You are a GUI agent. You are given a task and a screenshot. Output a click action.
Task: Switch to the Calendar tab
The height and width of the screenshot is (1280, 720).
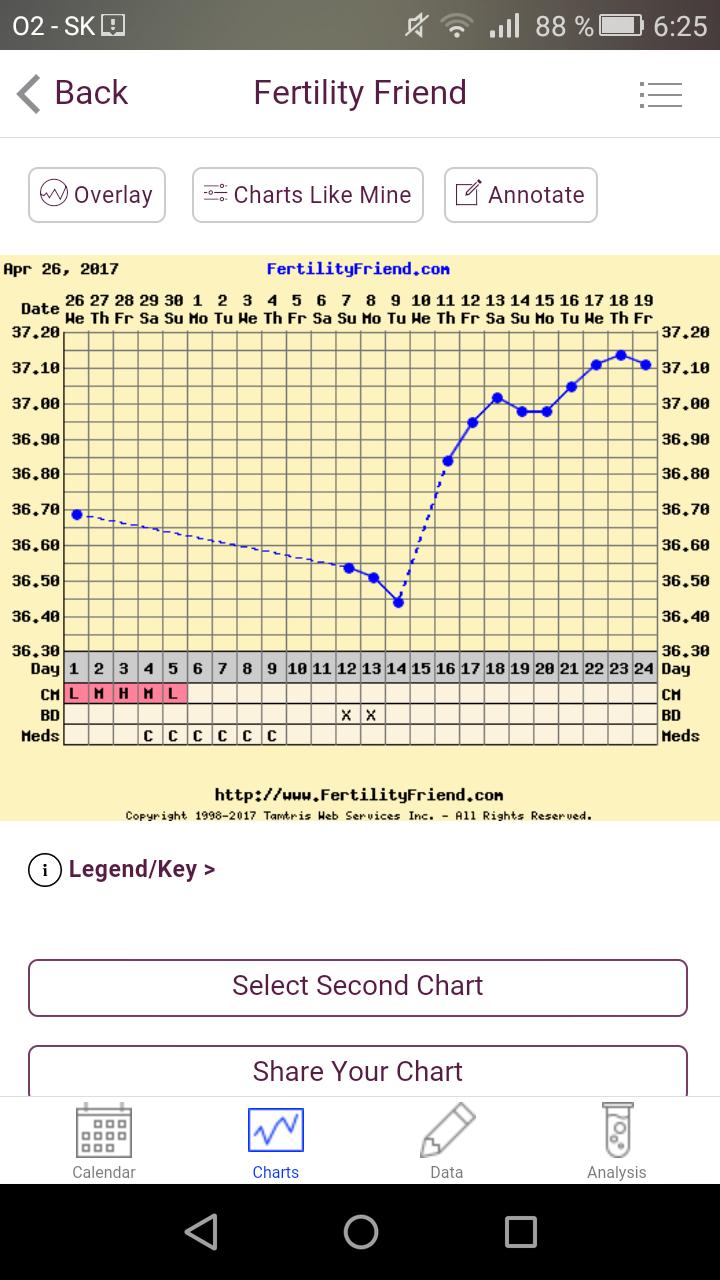(104, 1141)
